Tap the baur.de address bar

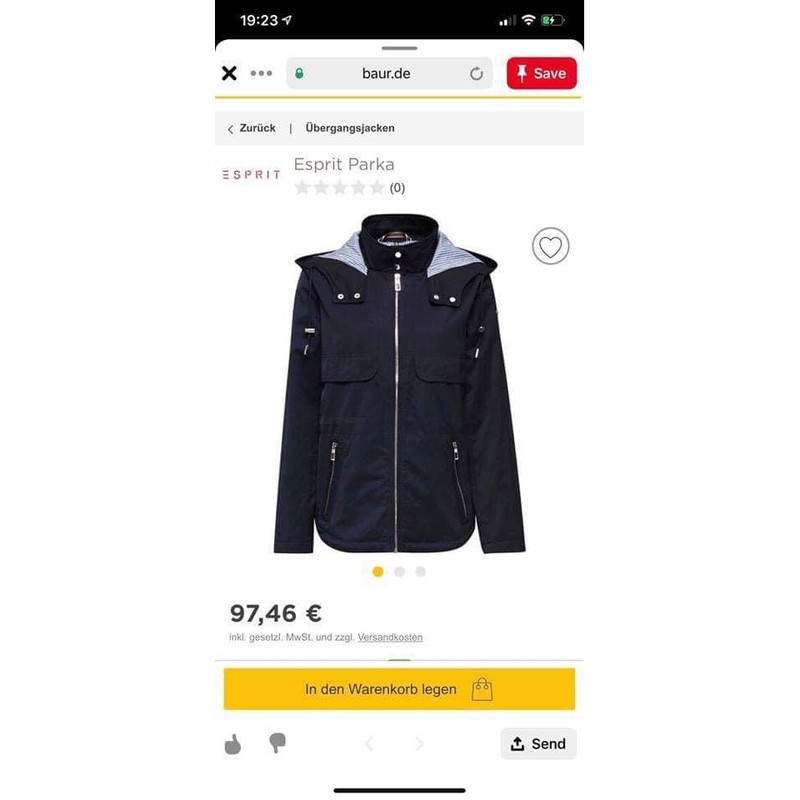coord(385,73)
